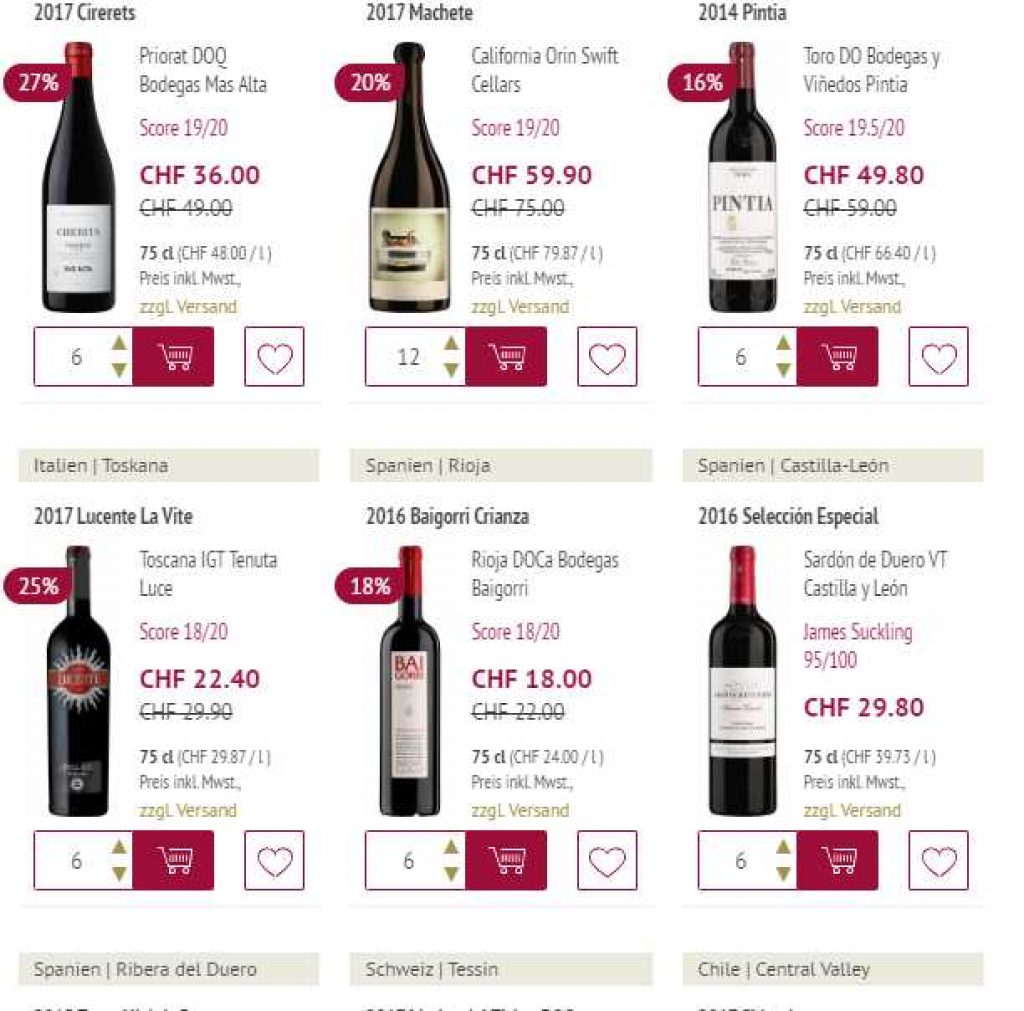Open the 2017 Machete product page
The width and height of the screenshot is (1024, 1011).
[x=419, y=13]
